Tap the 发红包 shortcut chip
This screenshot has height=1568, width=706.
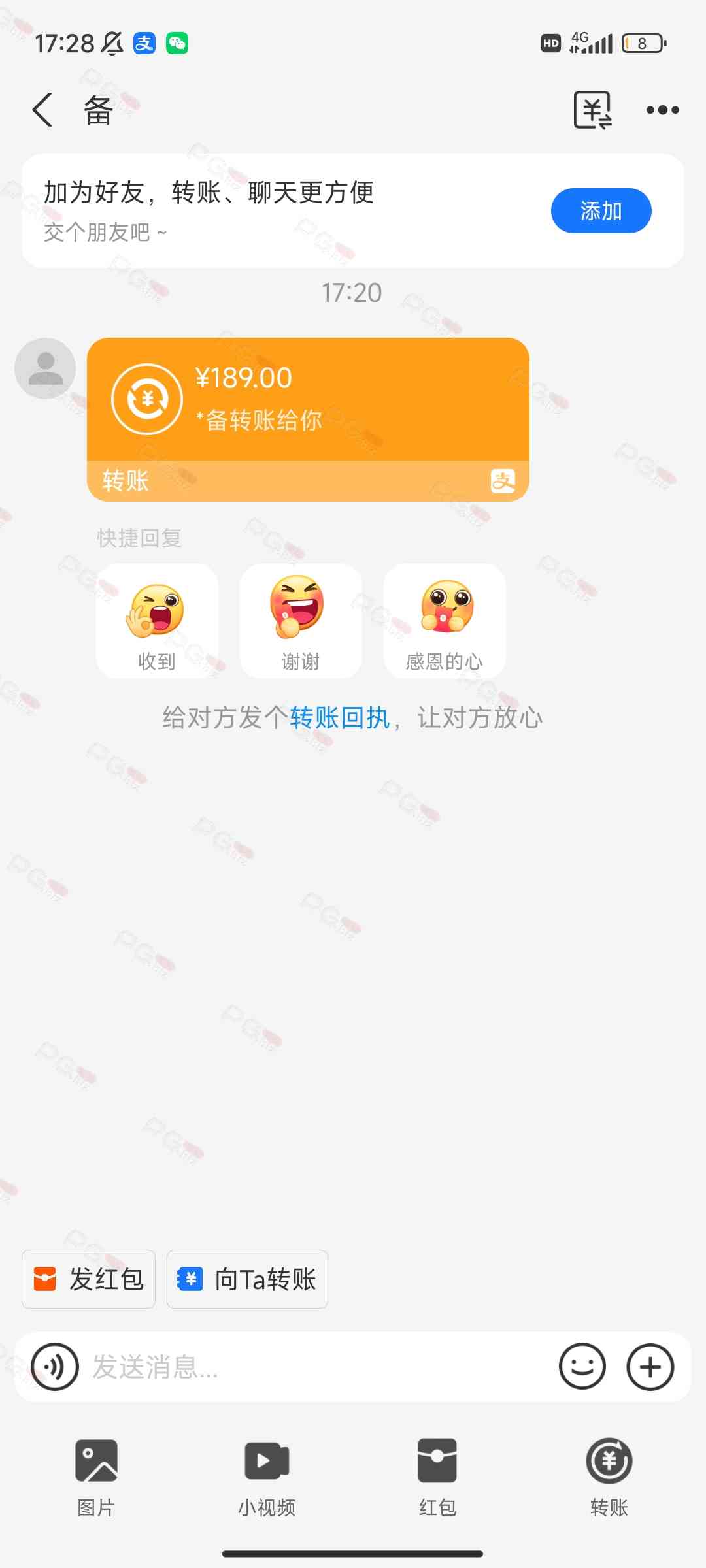click(x=89, y=1279)
